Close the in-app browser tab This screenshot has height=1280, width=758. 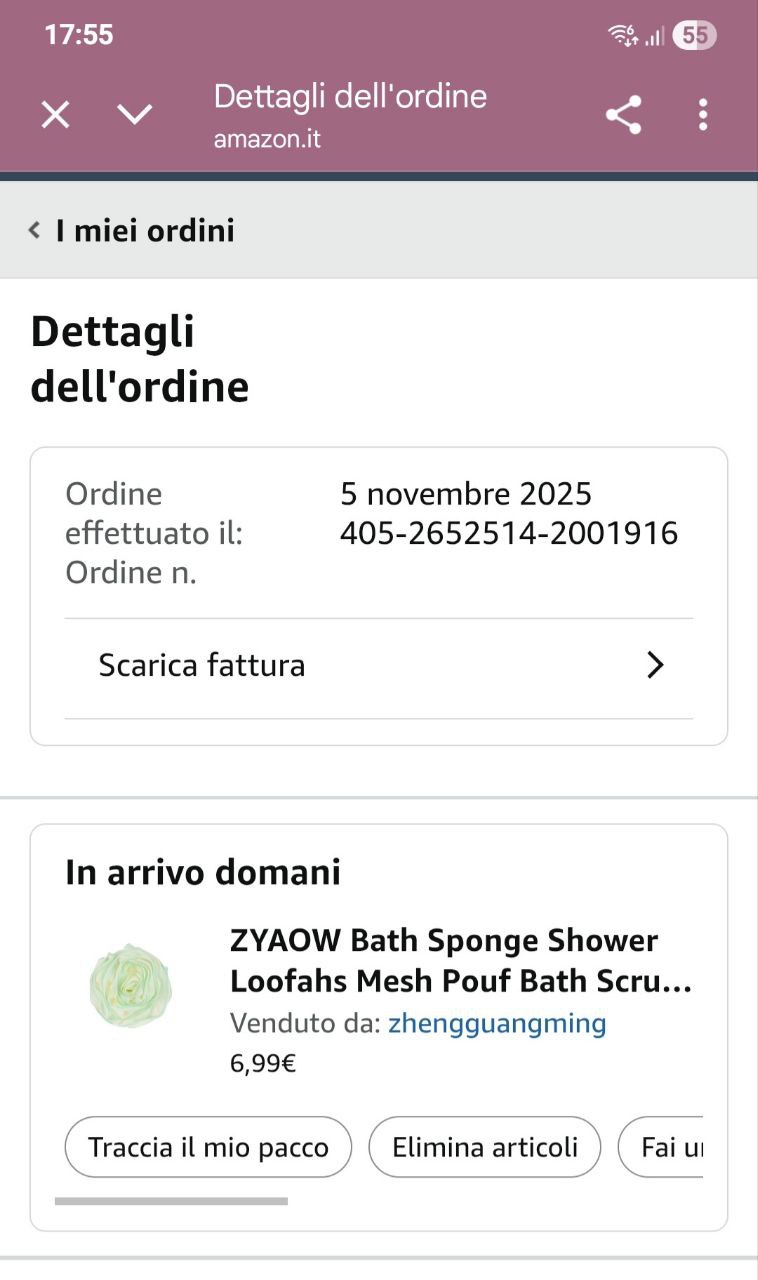pos(55,115)
